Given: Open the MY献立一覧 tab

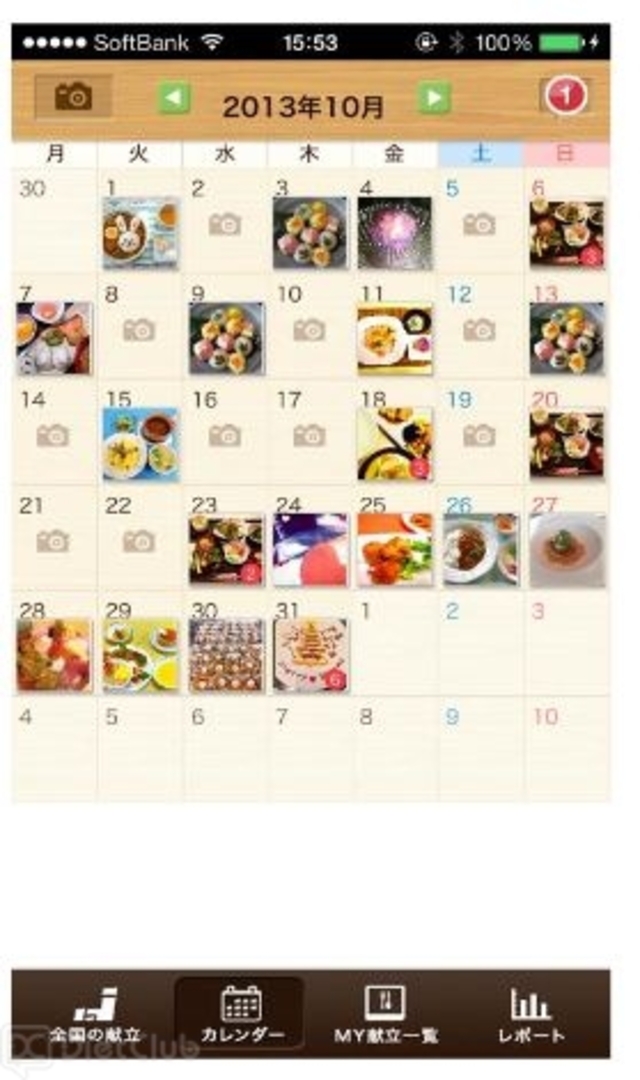Looking at the screenshot, I should tap(386, 1014).
